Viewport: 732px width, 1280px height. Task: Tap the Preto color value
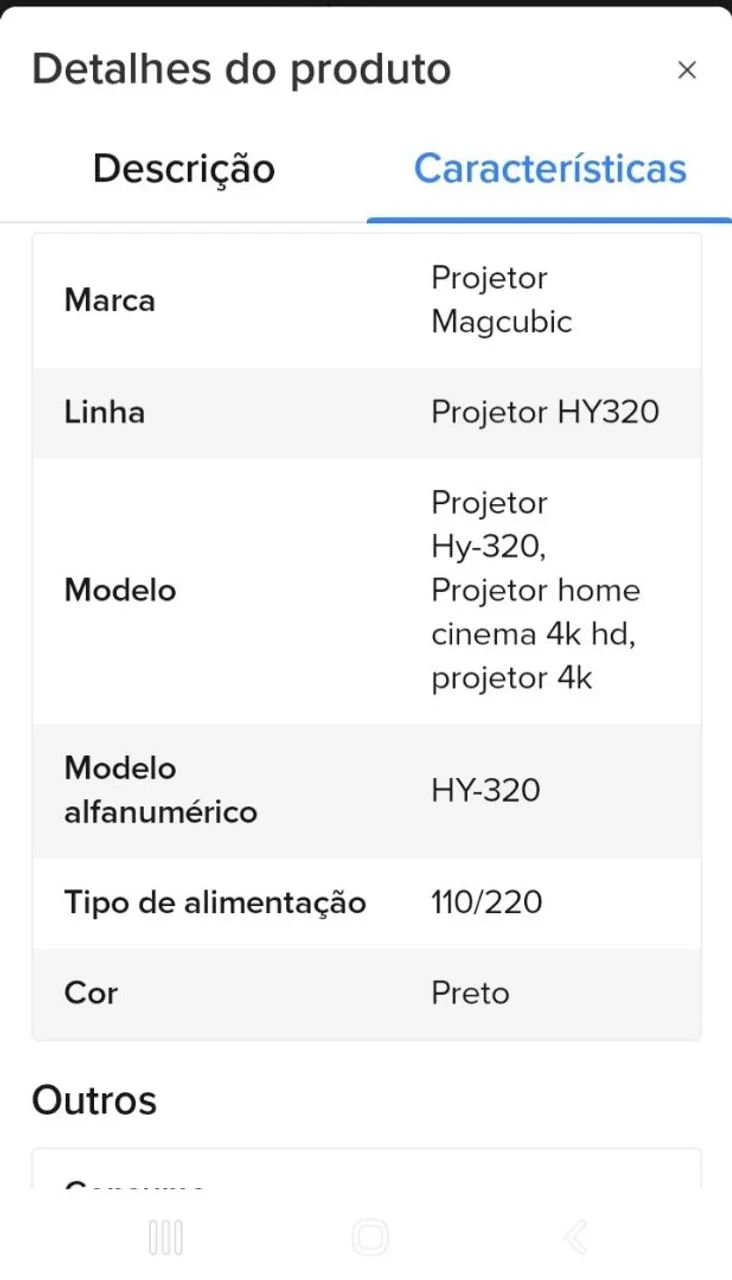tap(470, 992)
